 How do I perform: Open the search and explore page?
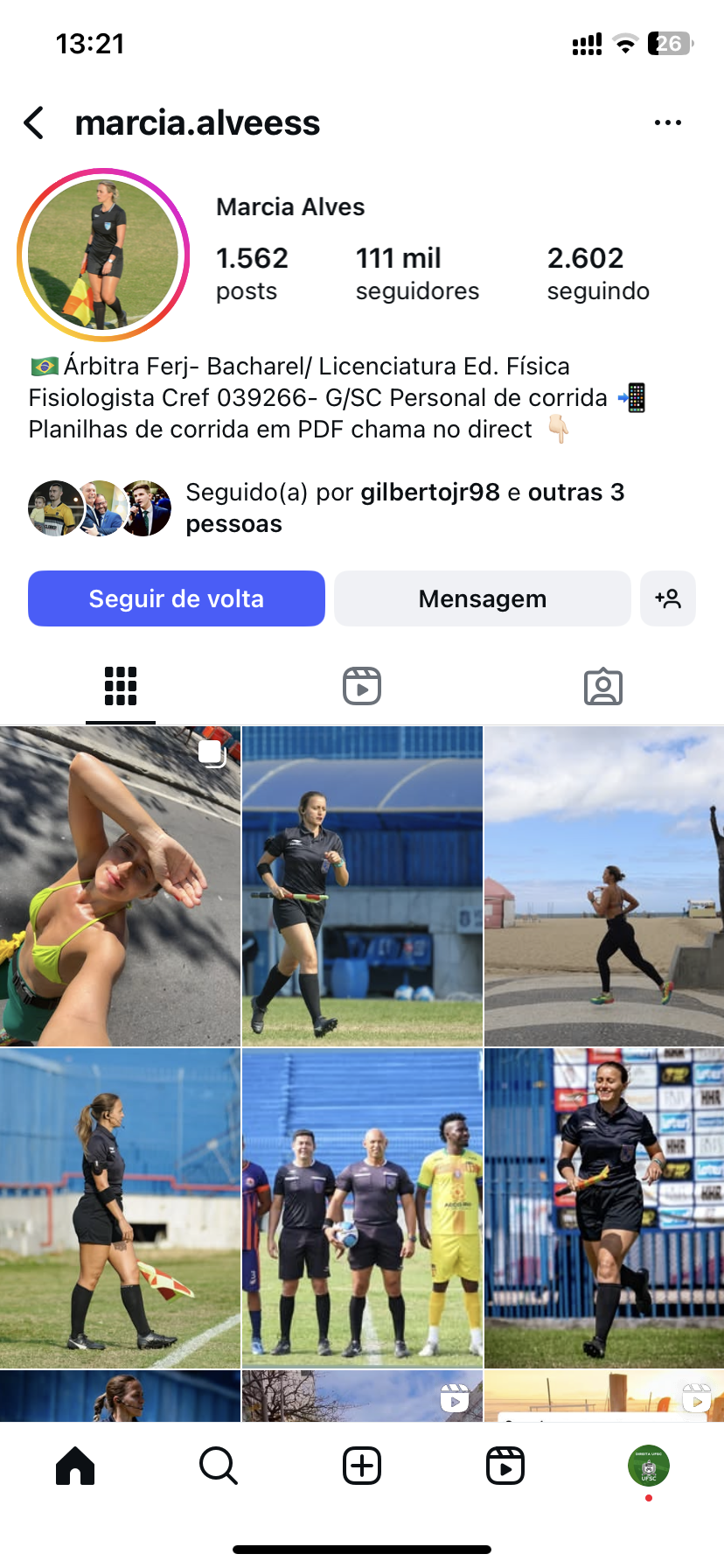click(218, 1465)
